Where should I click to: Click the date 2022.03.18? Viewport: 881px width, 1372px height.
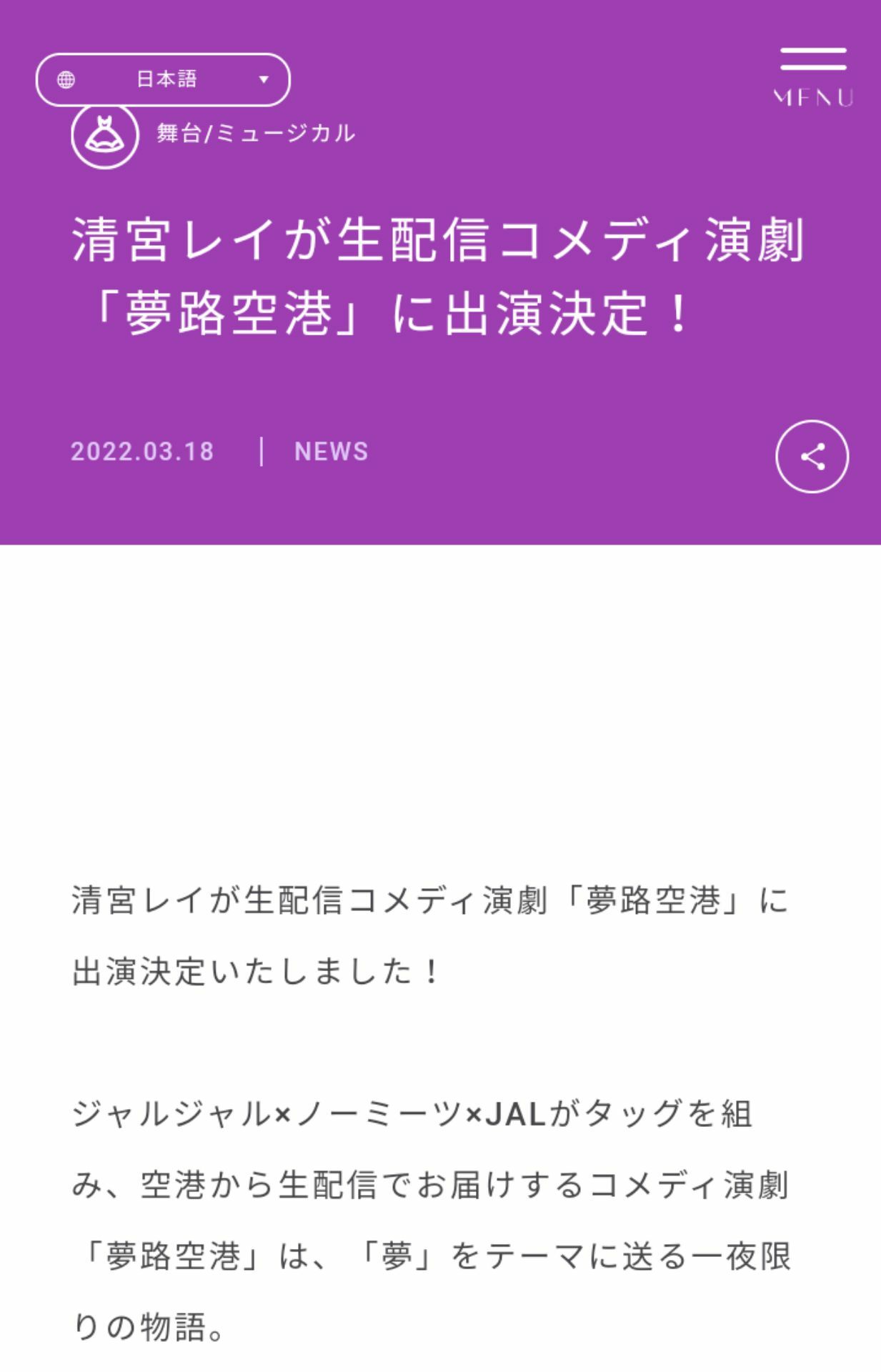141,451
